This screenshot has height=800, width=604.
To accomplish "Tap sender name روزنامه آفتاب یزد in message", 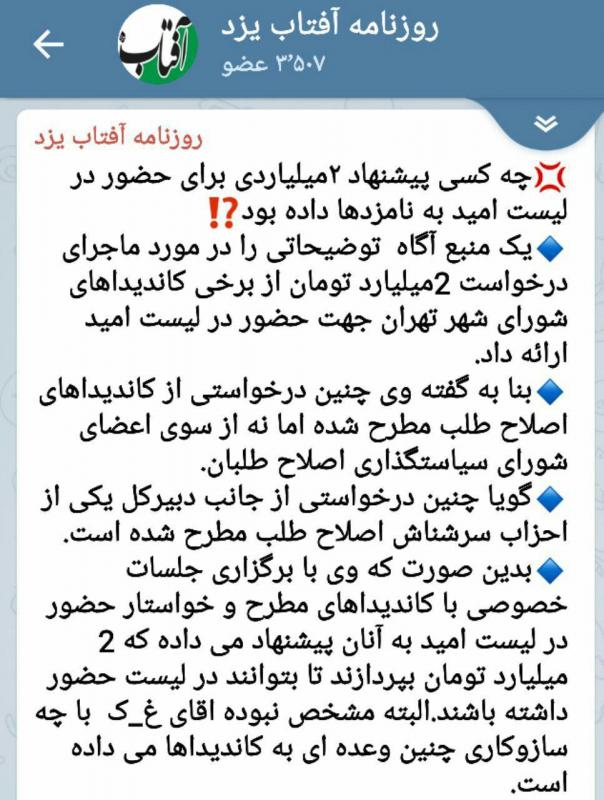I will coord(118,138).
